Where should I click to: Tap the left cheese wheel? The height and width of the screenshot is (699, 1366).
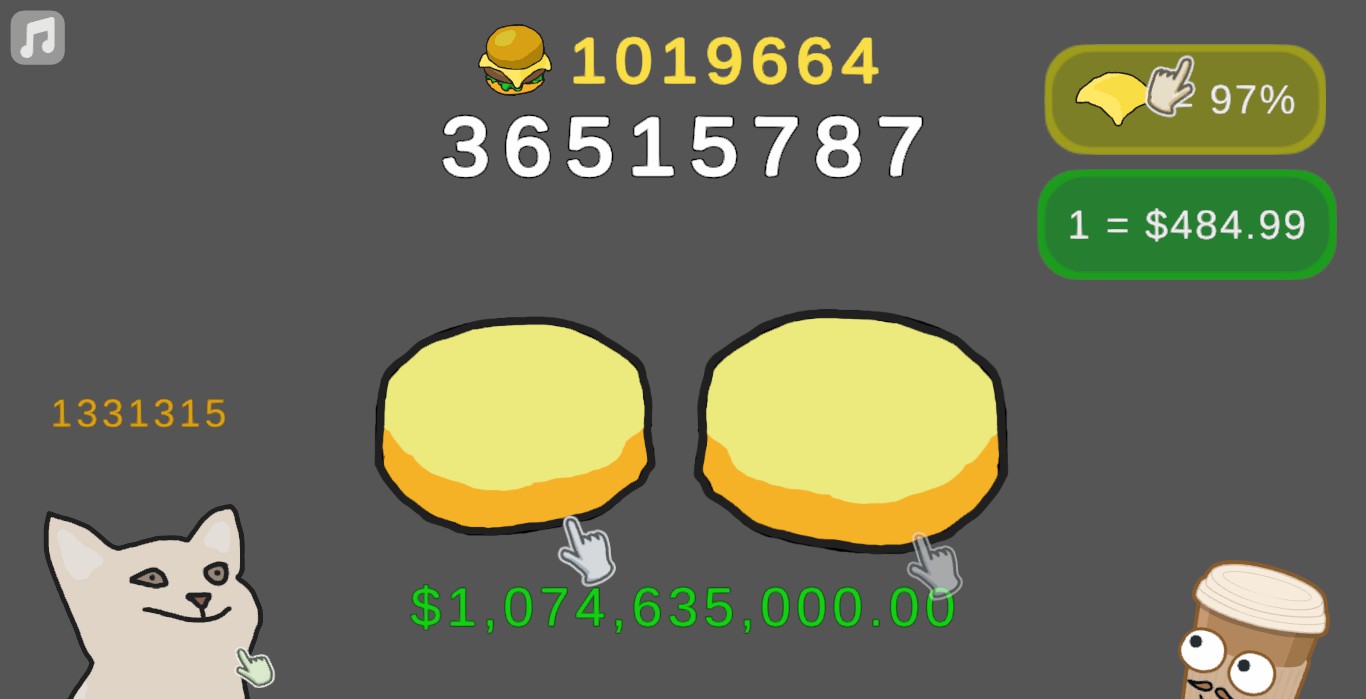pyautogui.click(x=514, y=420)
